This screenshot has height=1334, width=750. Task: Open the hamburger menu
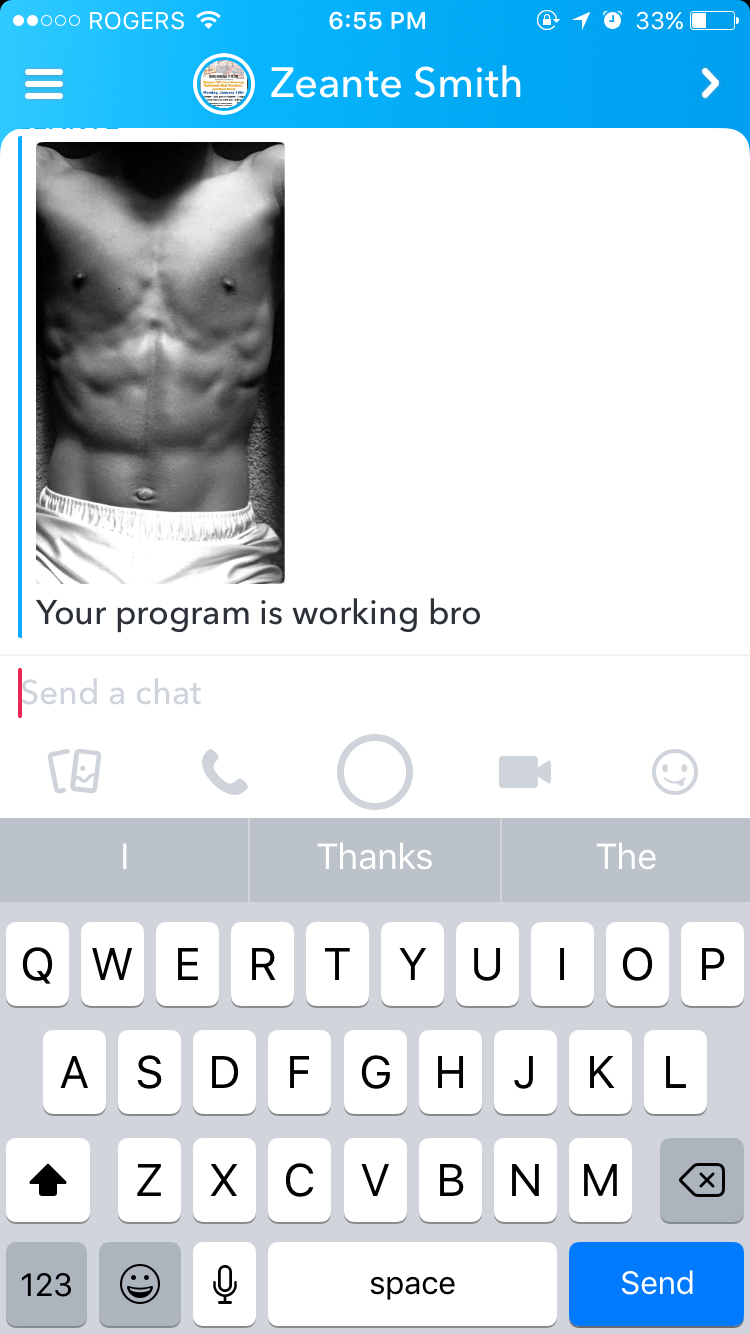tap(44, 84)
